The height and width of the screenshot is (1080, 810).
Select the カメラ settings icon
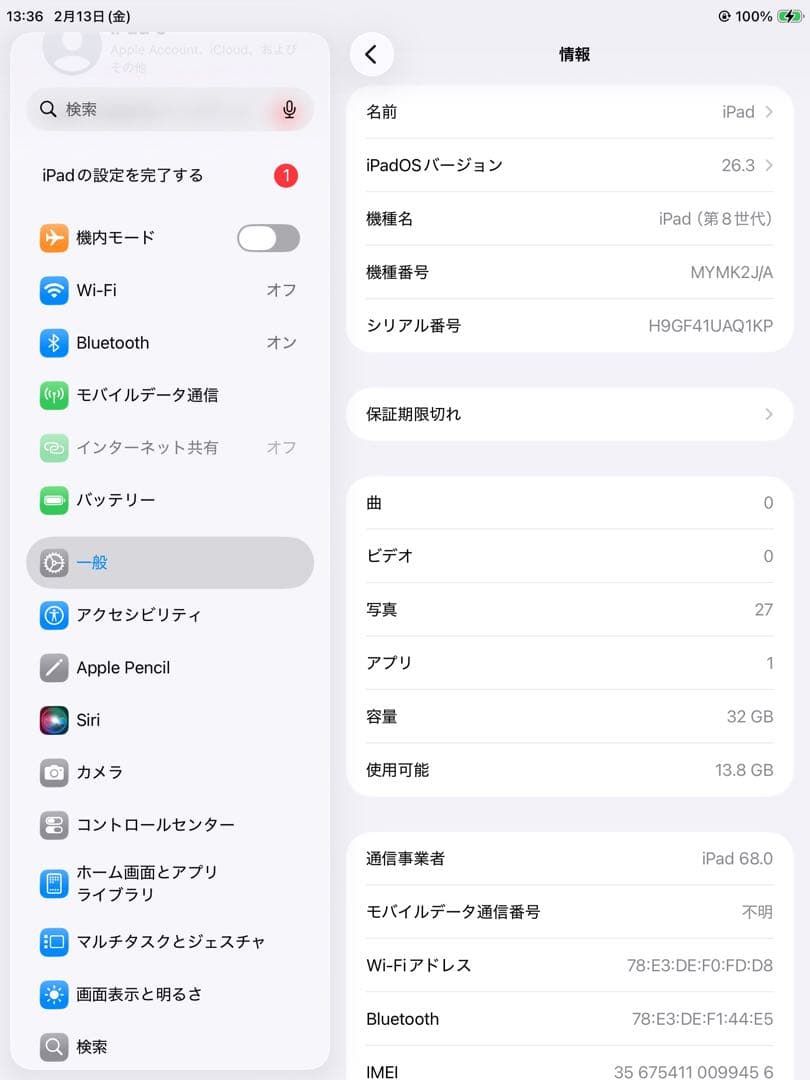[52, 772]
